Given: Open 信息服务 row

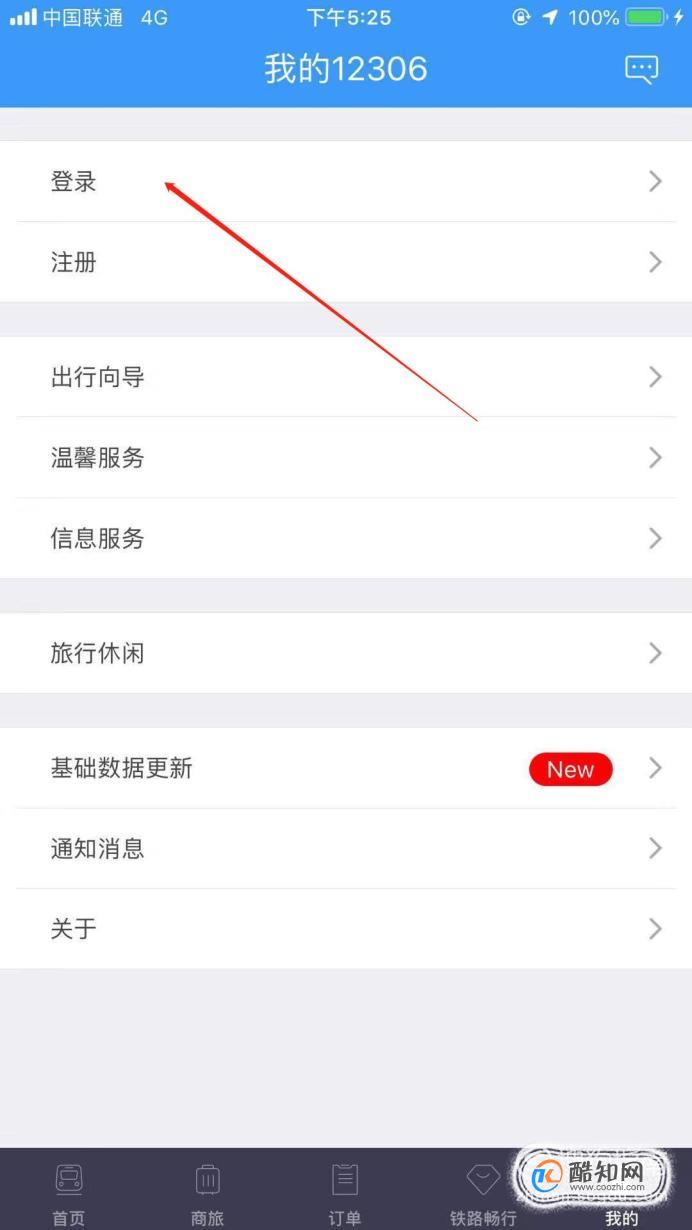Looking at the screenshot, I should click(346, 538).
